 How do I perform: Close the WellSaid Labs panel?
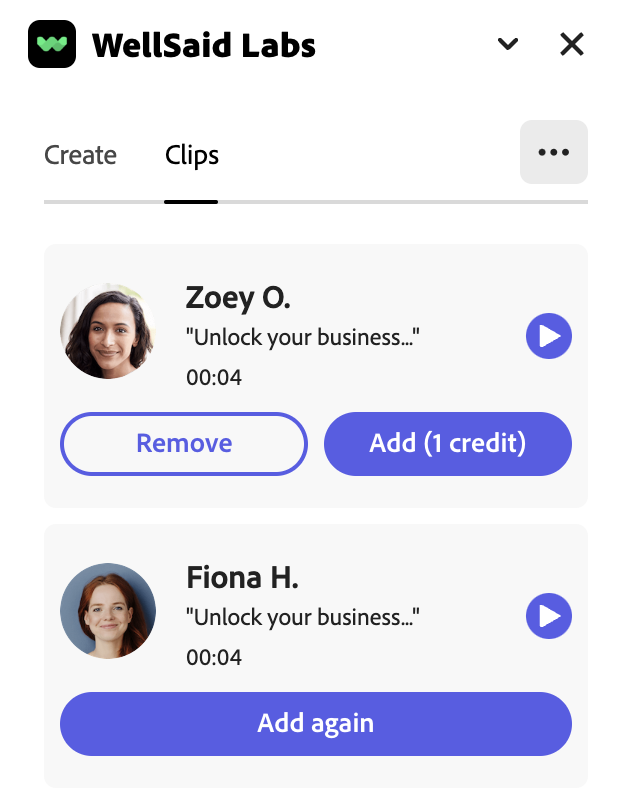[572, 44]
